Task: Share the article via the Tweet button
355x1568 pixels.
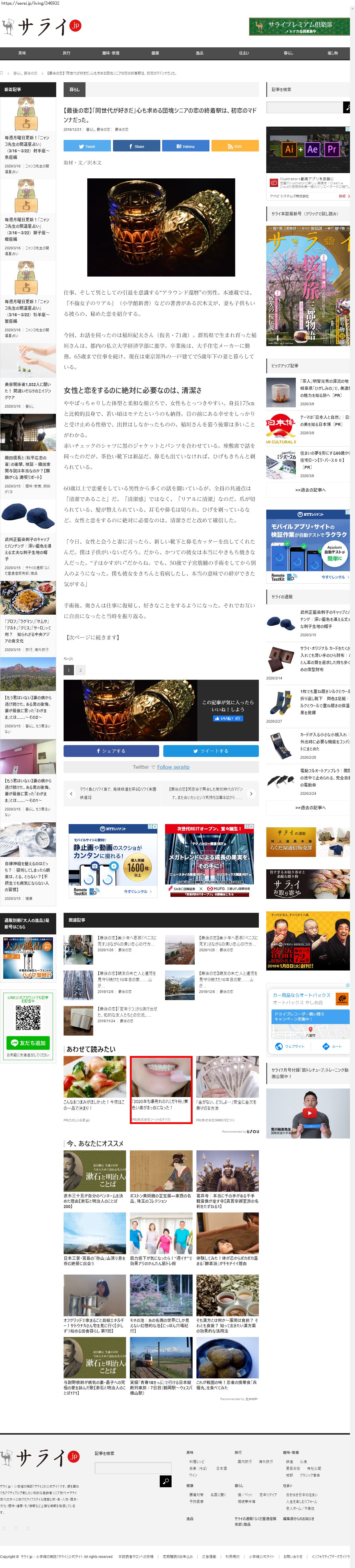Action: point(87,146)
